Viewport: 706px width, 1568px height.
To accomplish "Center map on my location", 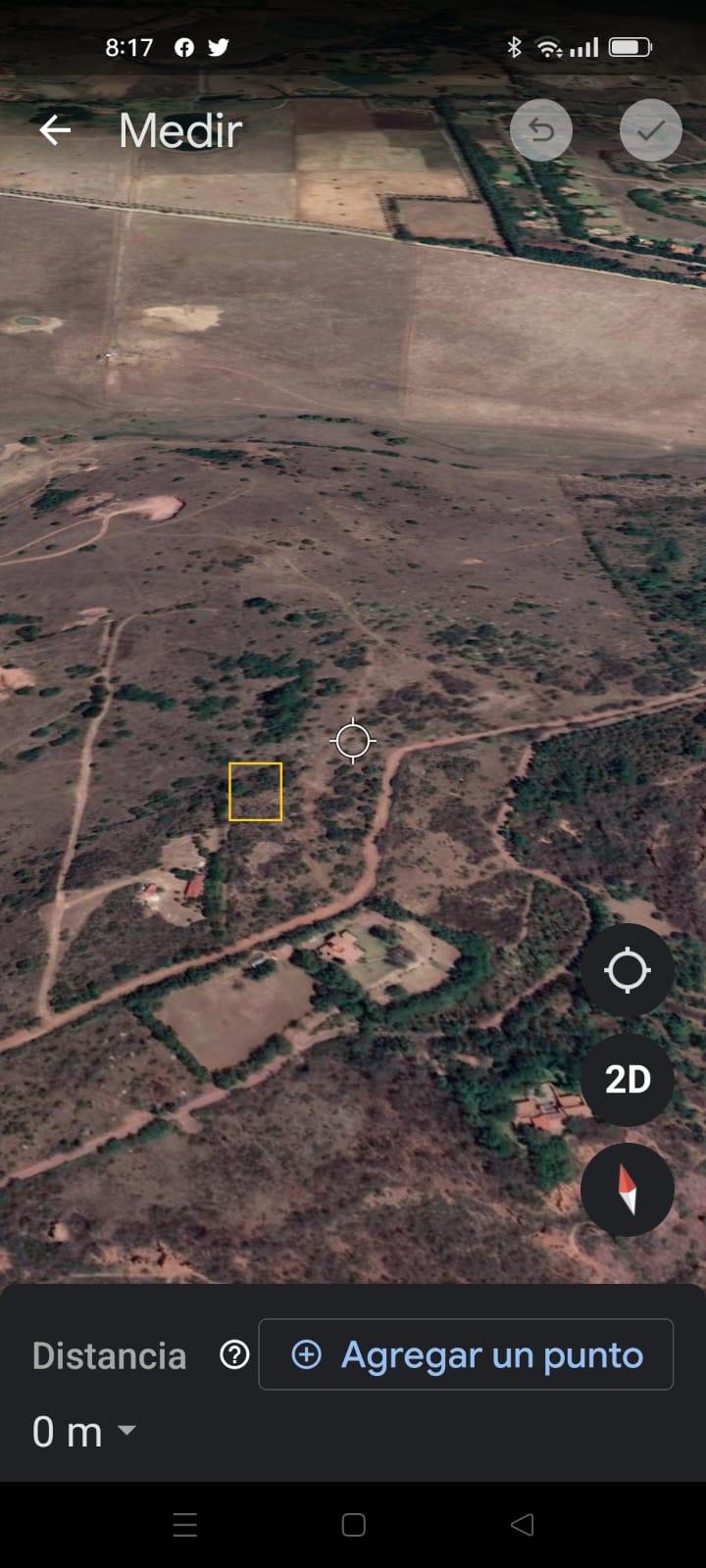I will [627, 970].
